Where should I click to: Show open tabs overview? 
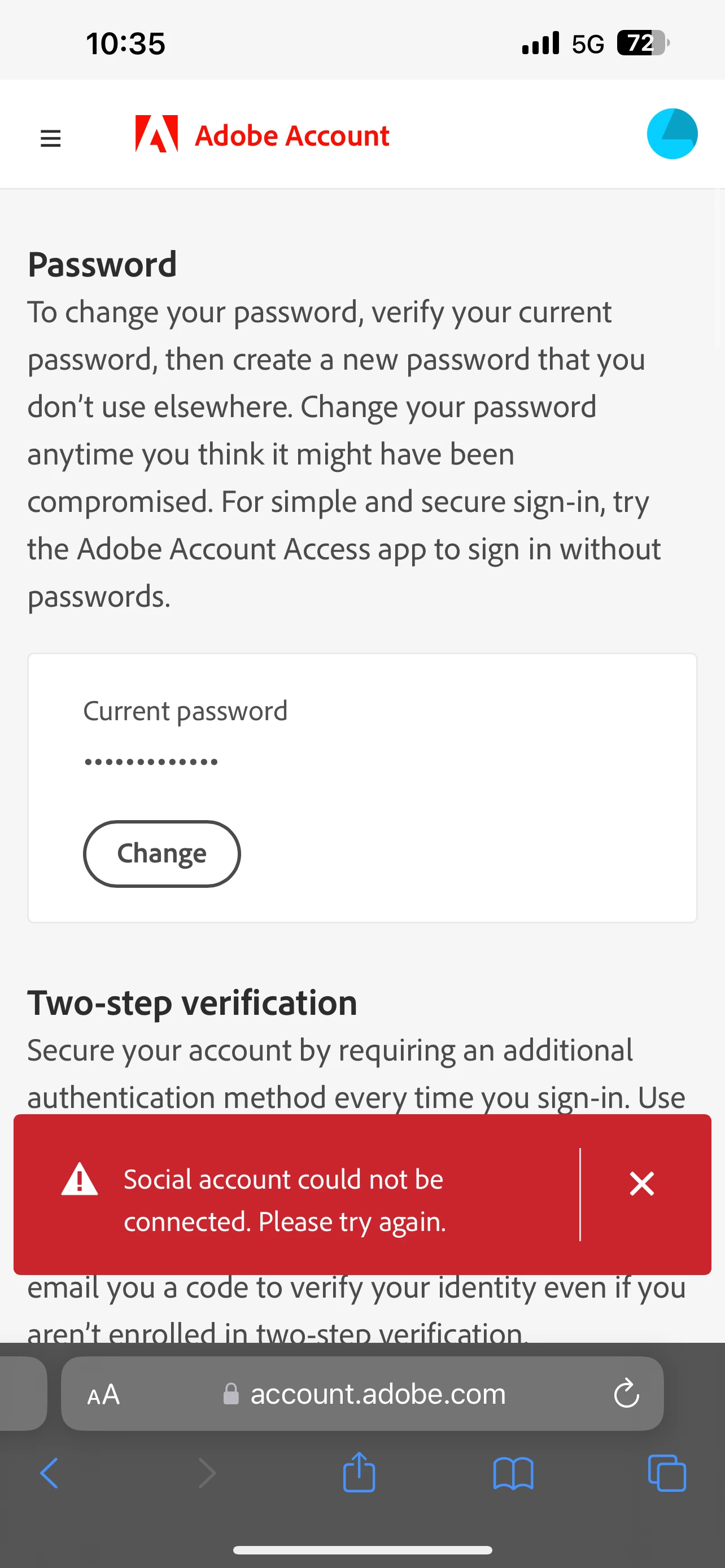(x=667, y=1474)
